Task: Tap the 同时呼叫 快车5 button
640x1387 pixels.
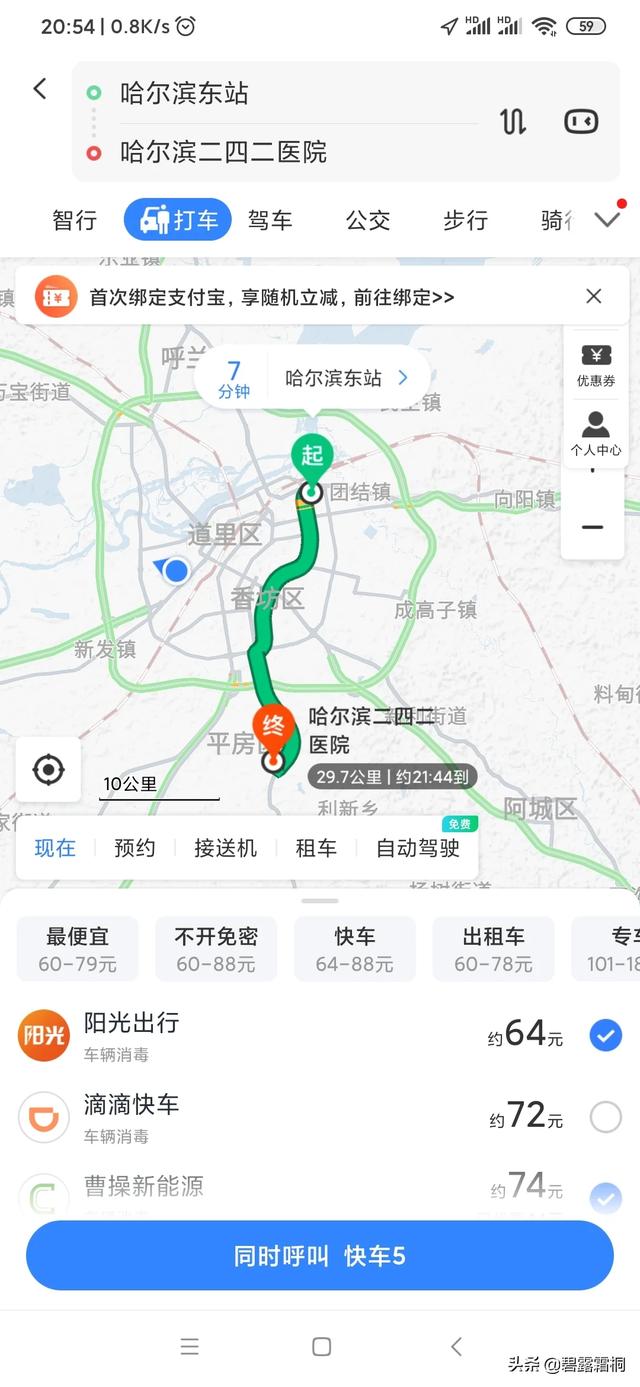Action: pos(320,1256)
